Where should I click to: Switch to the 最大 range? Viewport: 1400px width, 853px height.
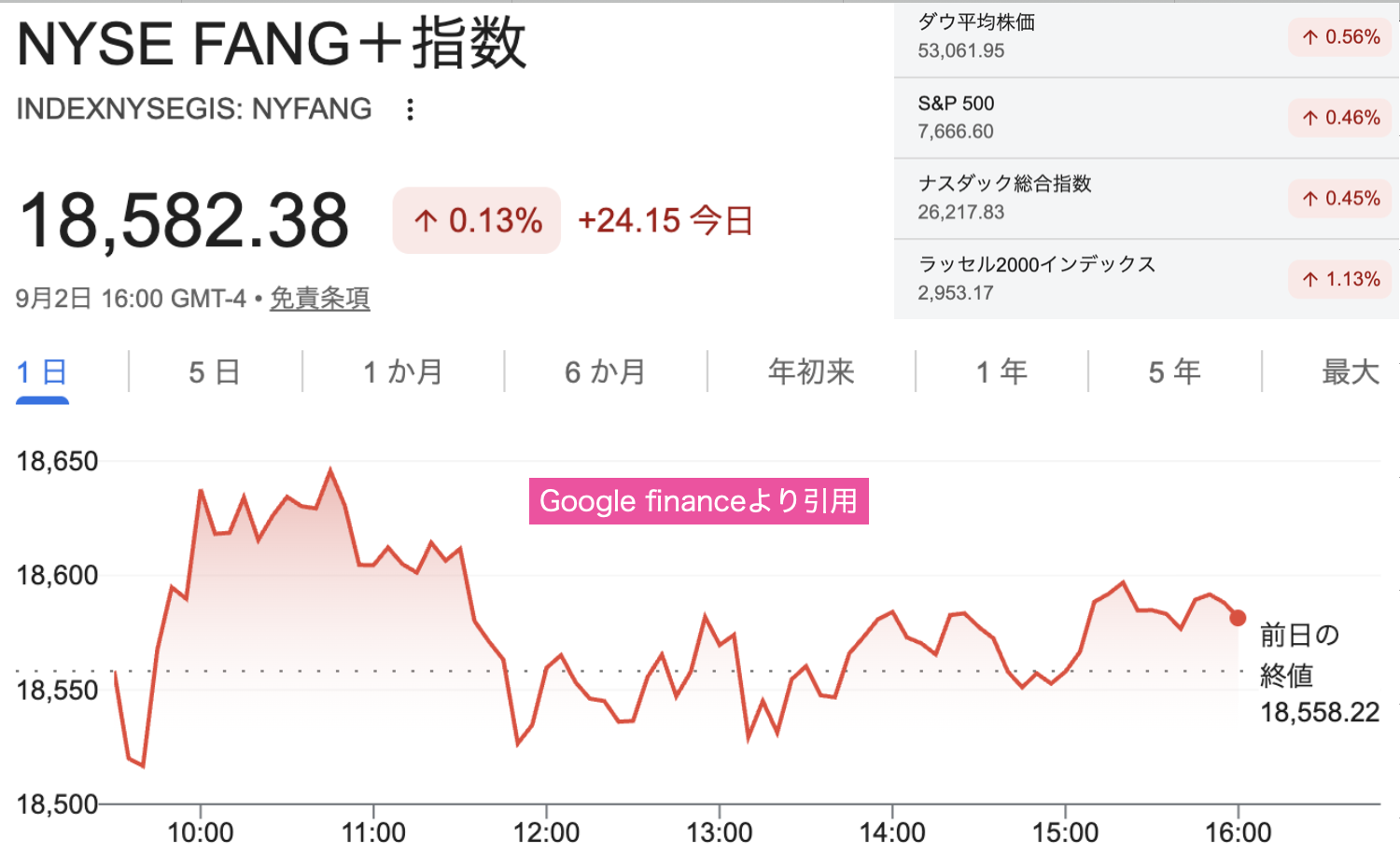1351,372
